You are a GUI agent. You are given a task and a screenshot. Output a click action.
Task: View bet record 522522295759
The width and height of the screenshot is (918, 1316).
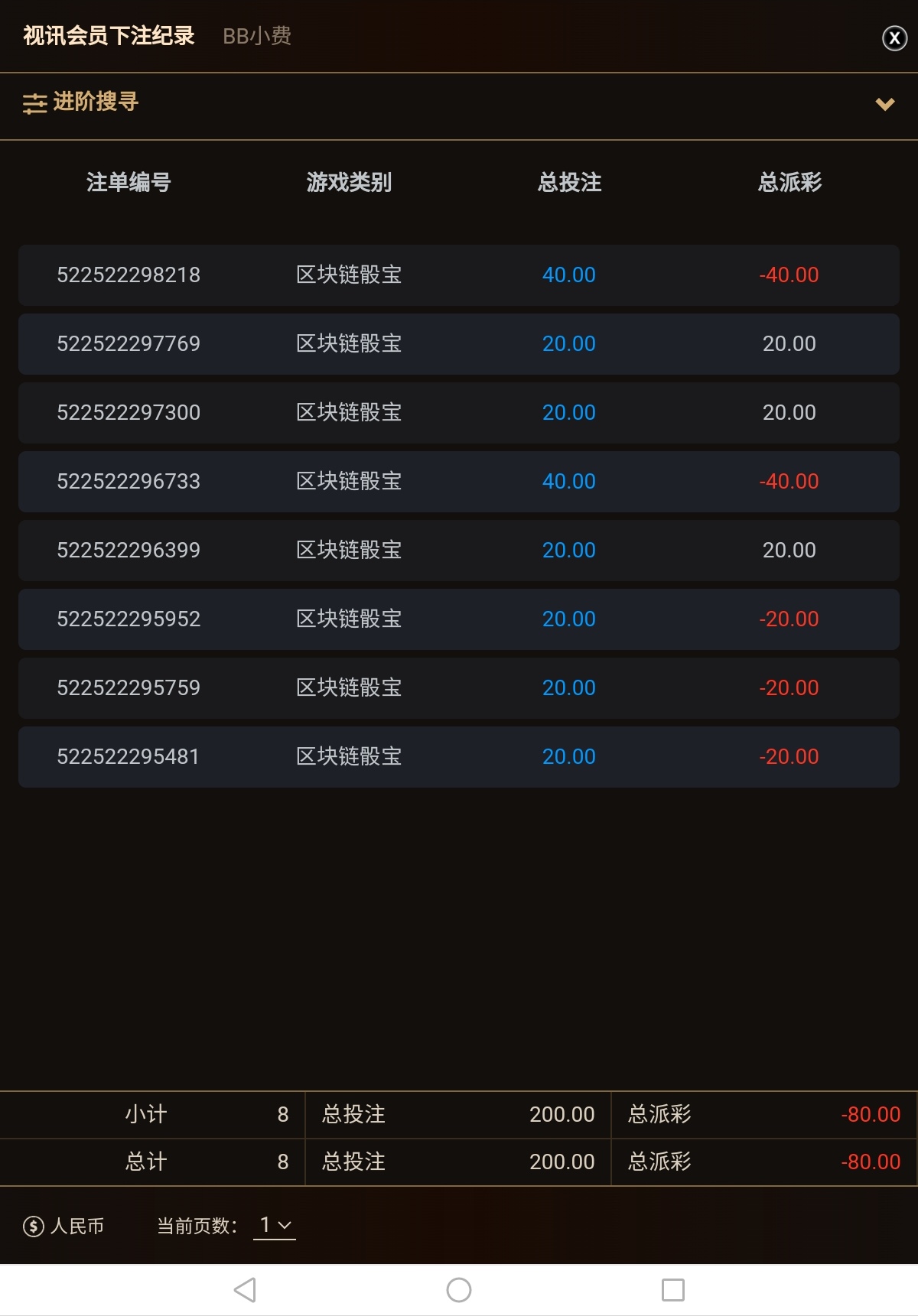129,688
